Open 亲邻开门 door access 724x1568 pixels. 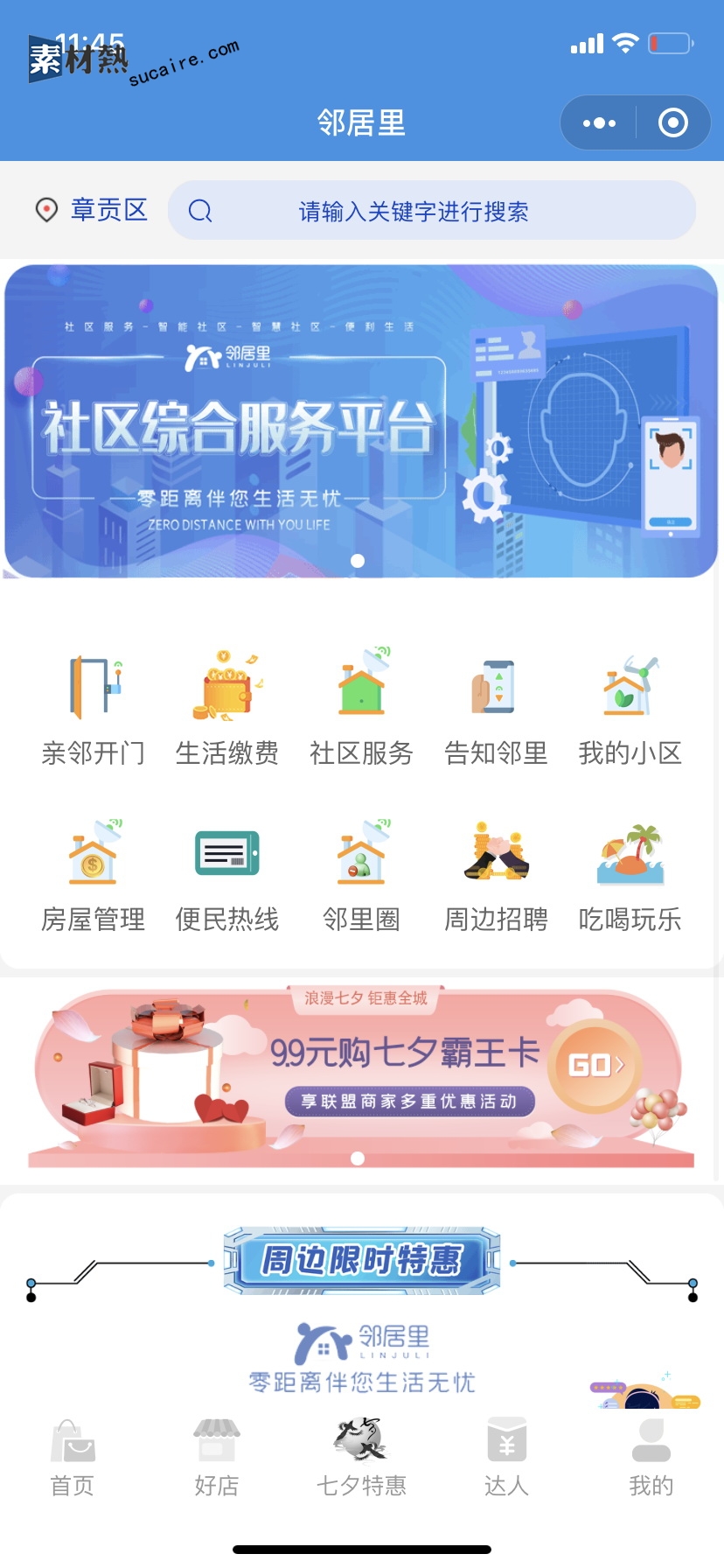94,710
